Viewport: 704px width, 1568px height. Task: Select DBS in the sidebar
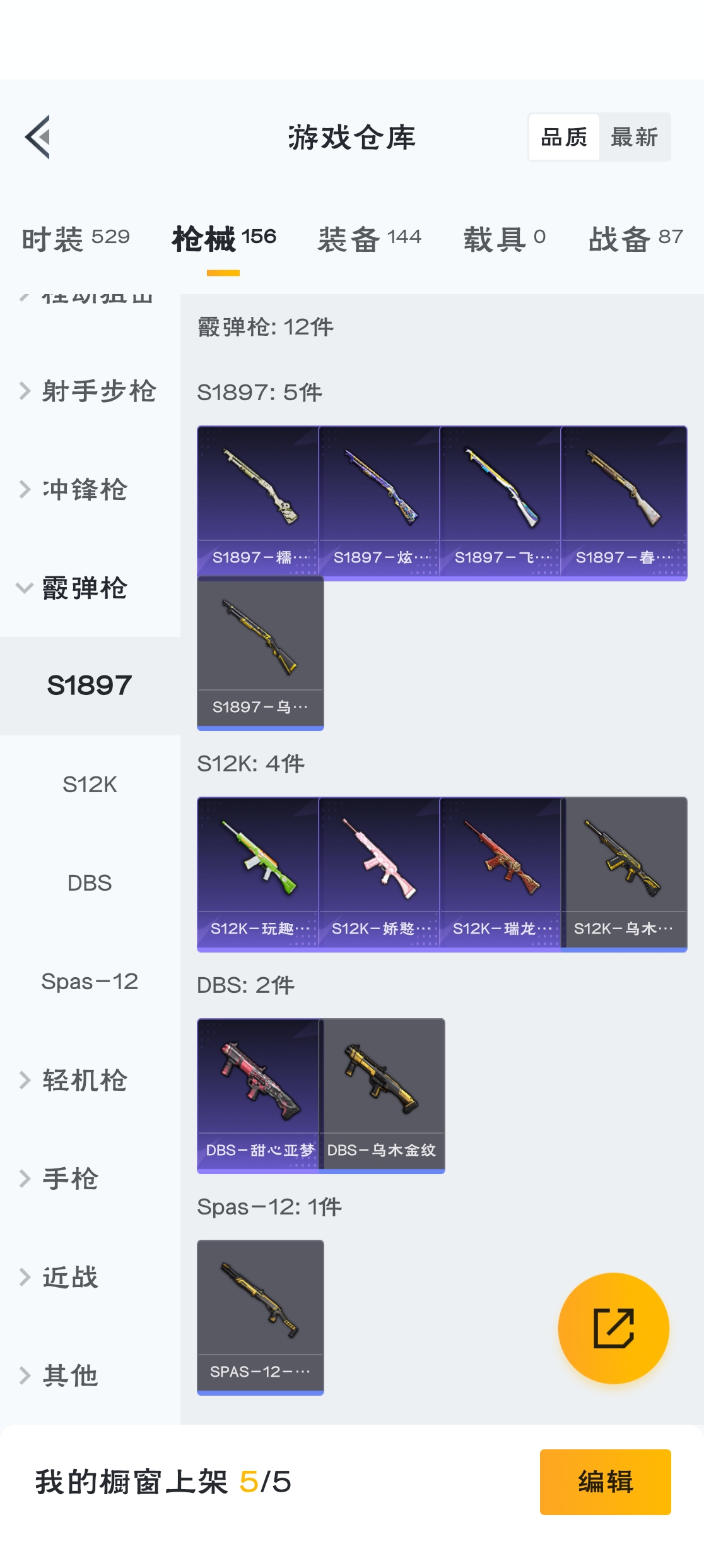pyautogui.click(x=90, y=883)
